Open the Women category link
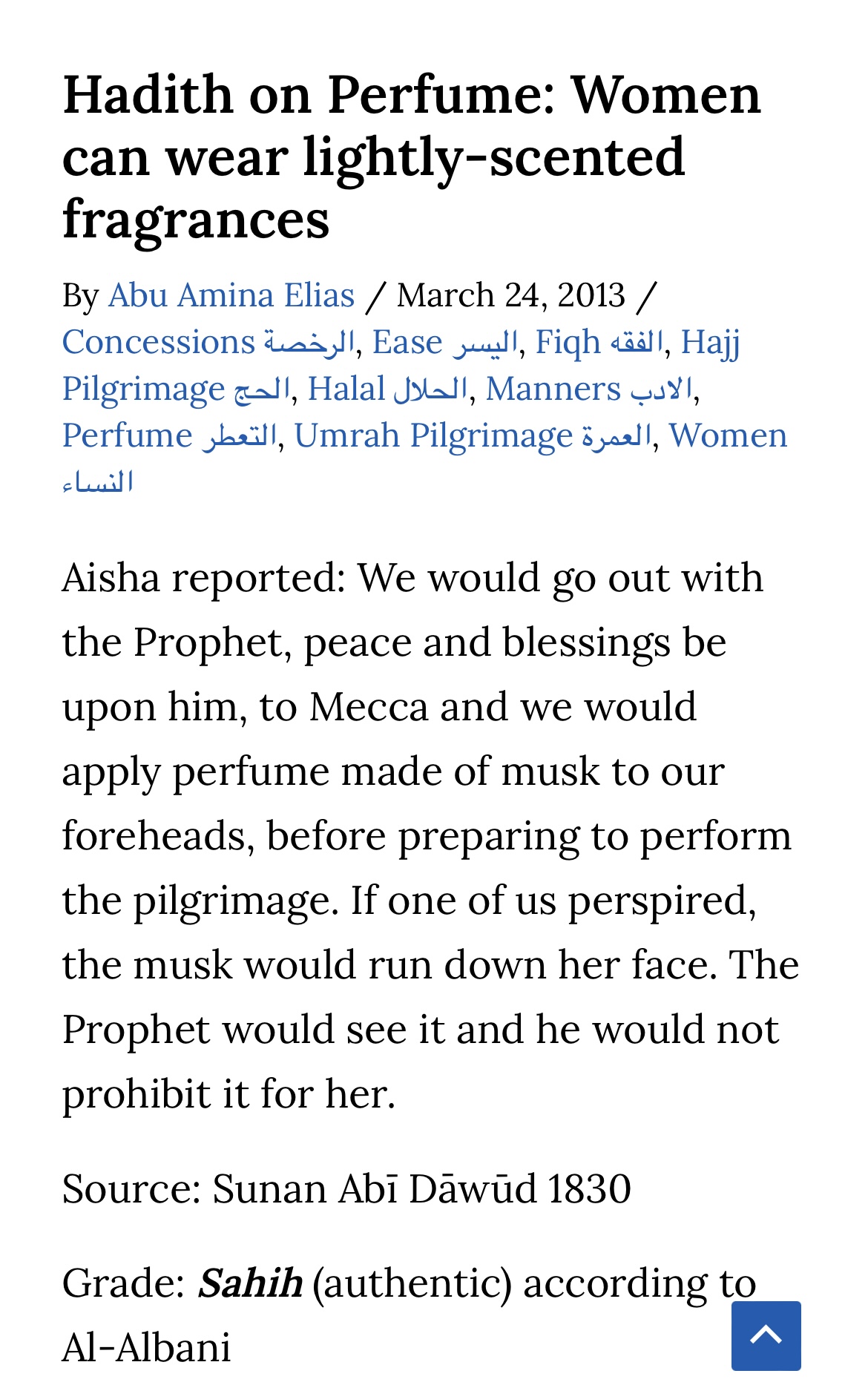 coord(727,436)
